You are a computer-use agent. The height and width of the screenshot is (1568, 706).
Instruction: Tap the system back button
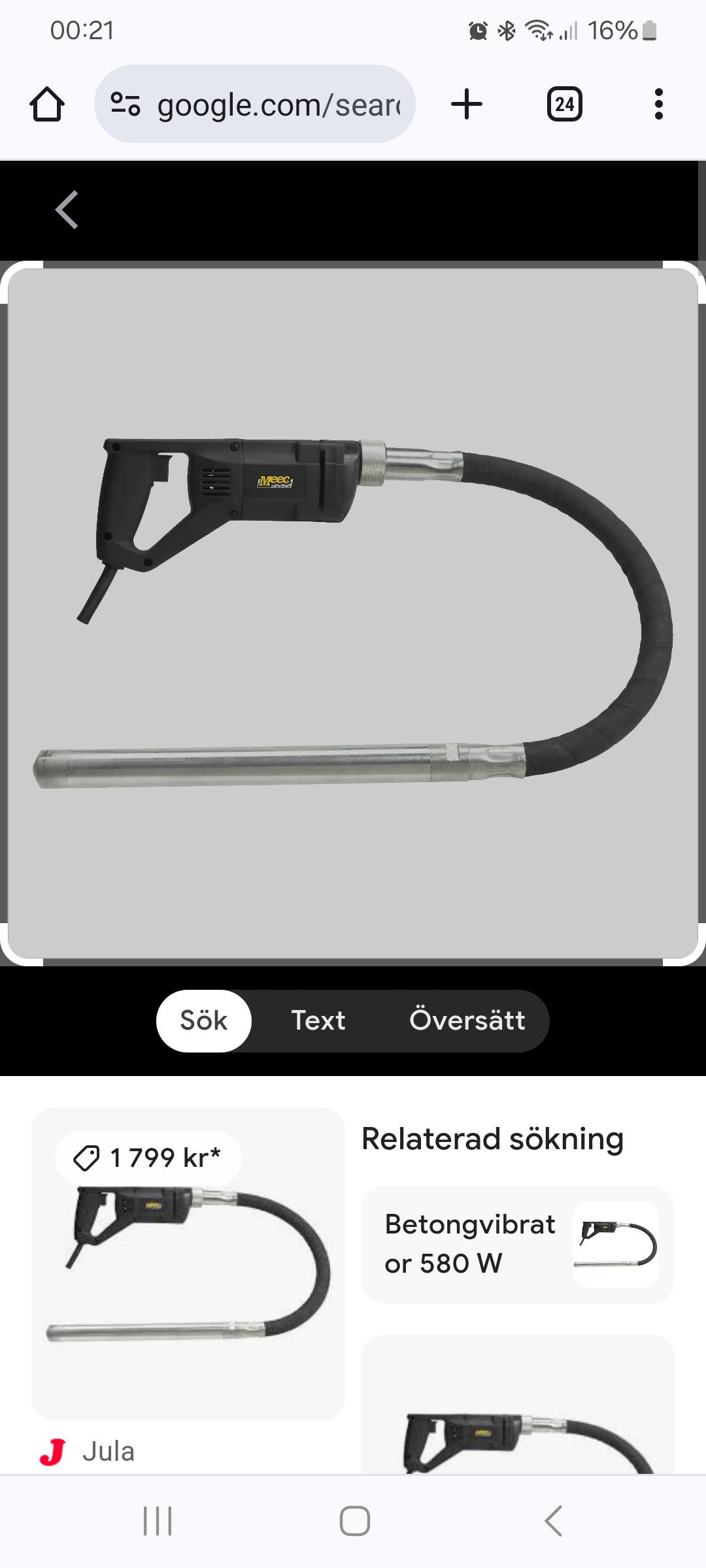click(x=553, y=1521)
